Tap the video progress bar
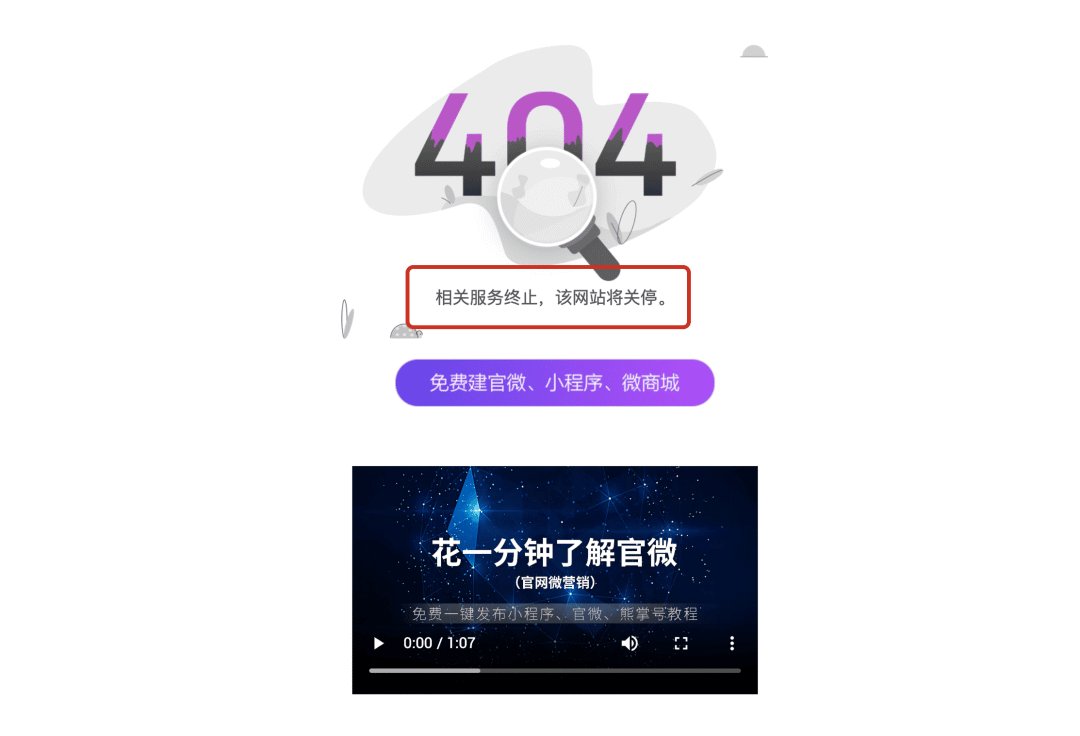 (554, 670)
